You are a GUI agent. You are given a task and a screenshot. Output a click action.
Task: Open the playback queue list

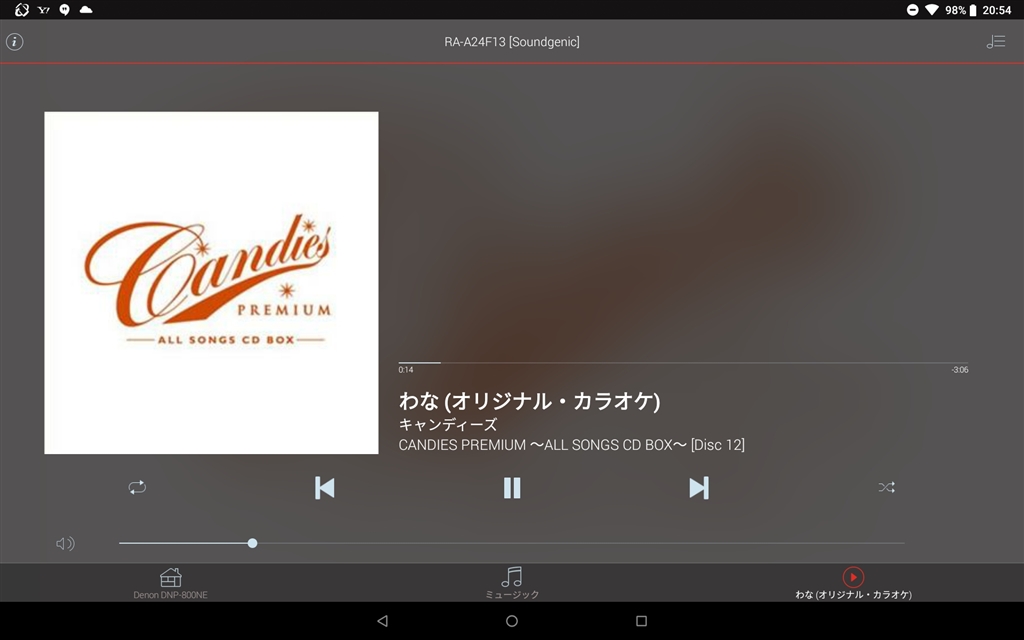click(995, 42)
